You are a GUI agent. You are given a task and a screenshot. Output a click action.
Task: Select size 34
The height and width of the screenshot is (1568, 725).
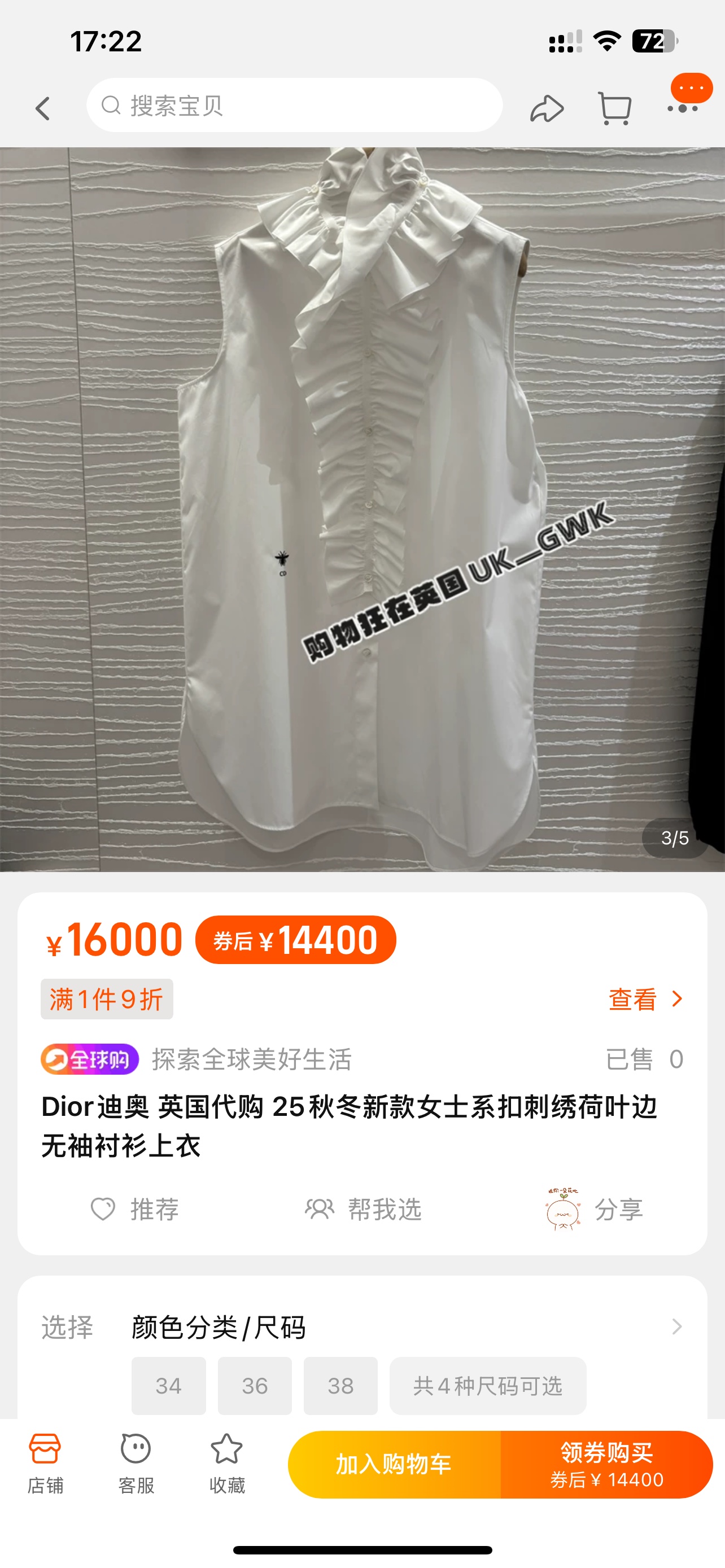tap(169, 1385)
